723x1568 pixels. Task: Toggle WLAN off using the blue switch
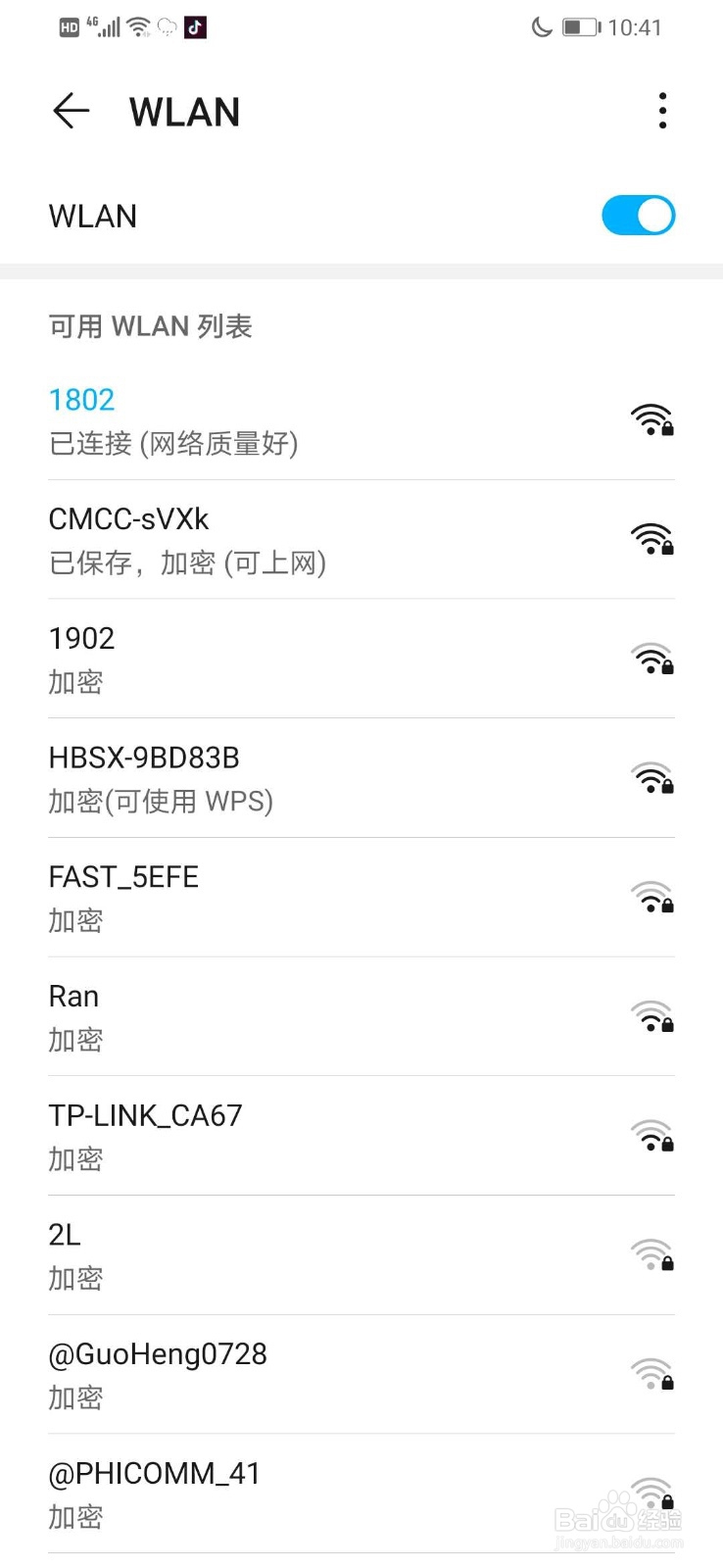pos(638,215)
